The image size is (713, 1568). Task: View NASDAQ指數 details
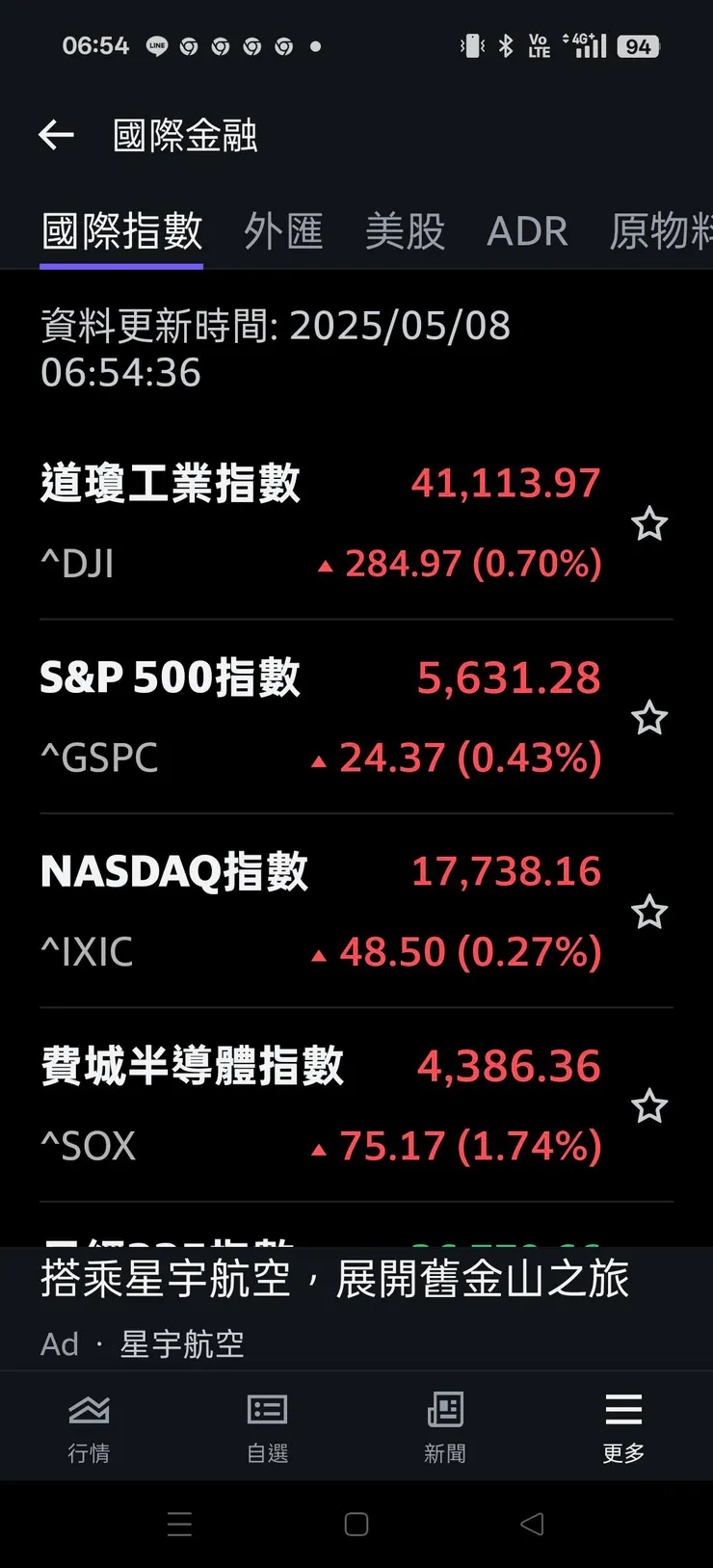pos(318,911)
